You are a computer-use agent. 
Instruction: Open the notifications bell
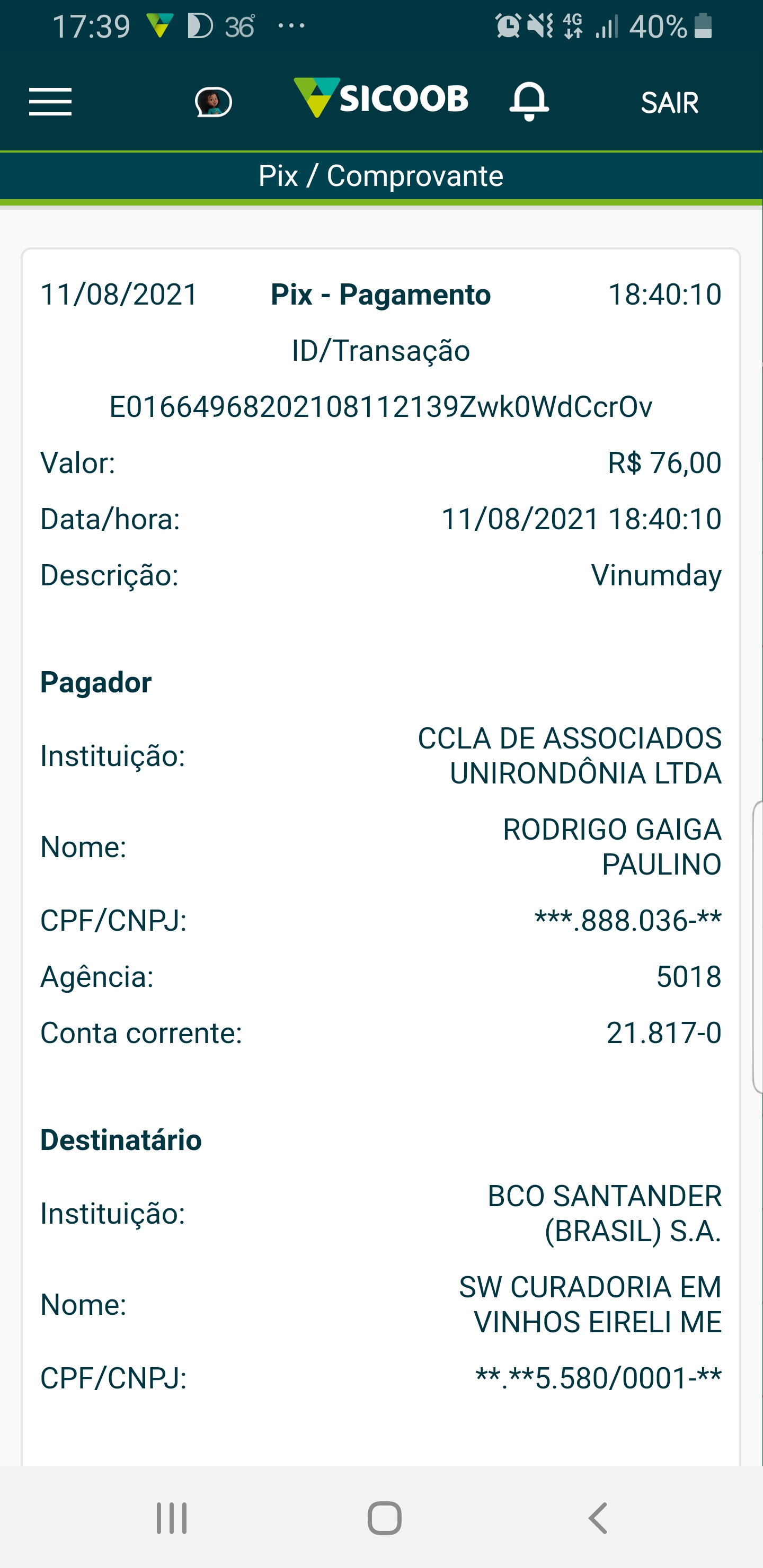click(529, 101)
